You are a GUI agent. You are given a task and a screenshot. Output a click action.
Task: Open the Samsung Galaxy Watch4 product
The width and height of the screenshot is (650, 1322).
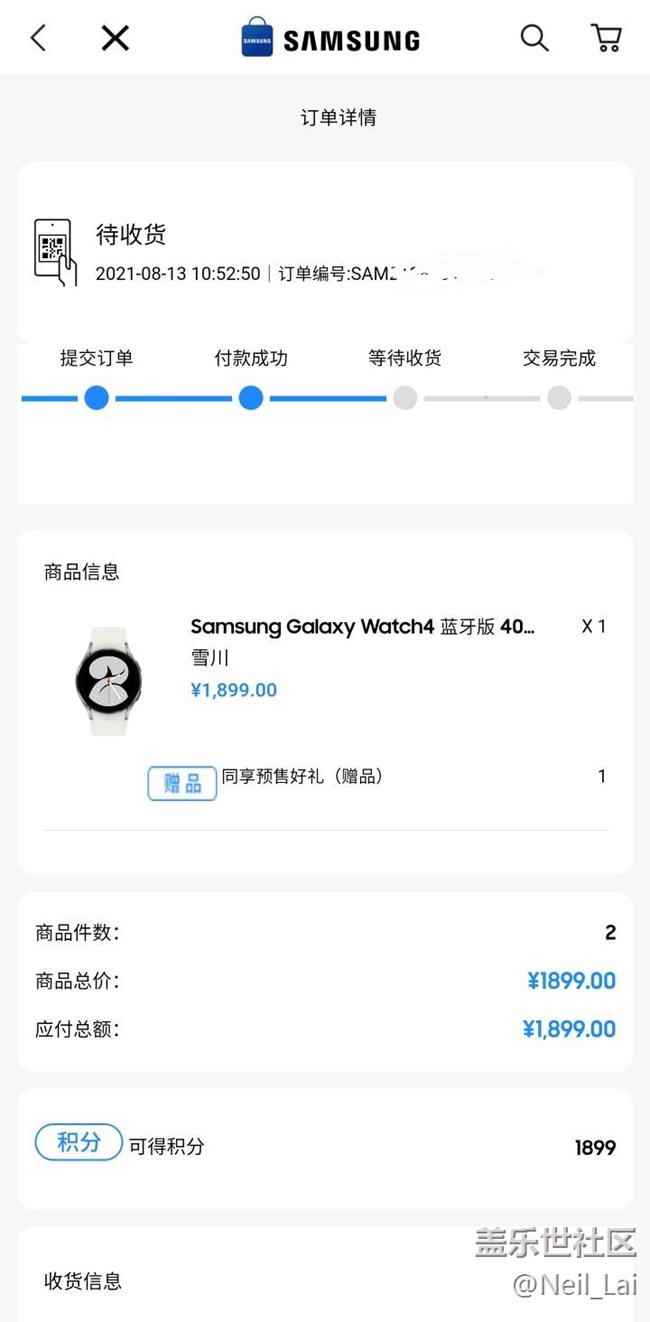coord(362,627)
